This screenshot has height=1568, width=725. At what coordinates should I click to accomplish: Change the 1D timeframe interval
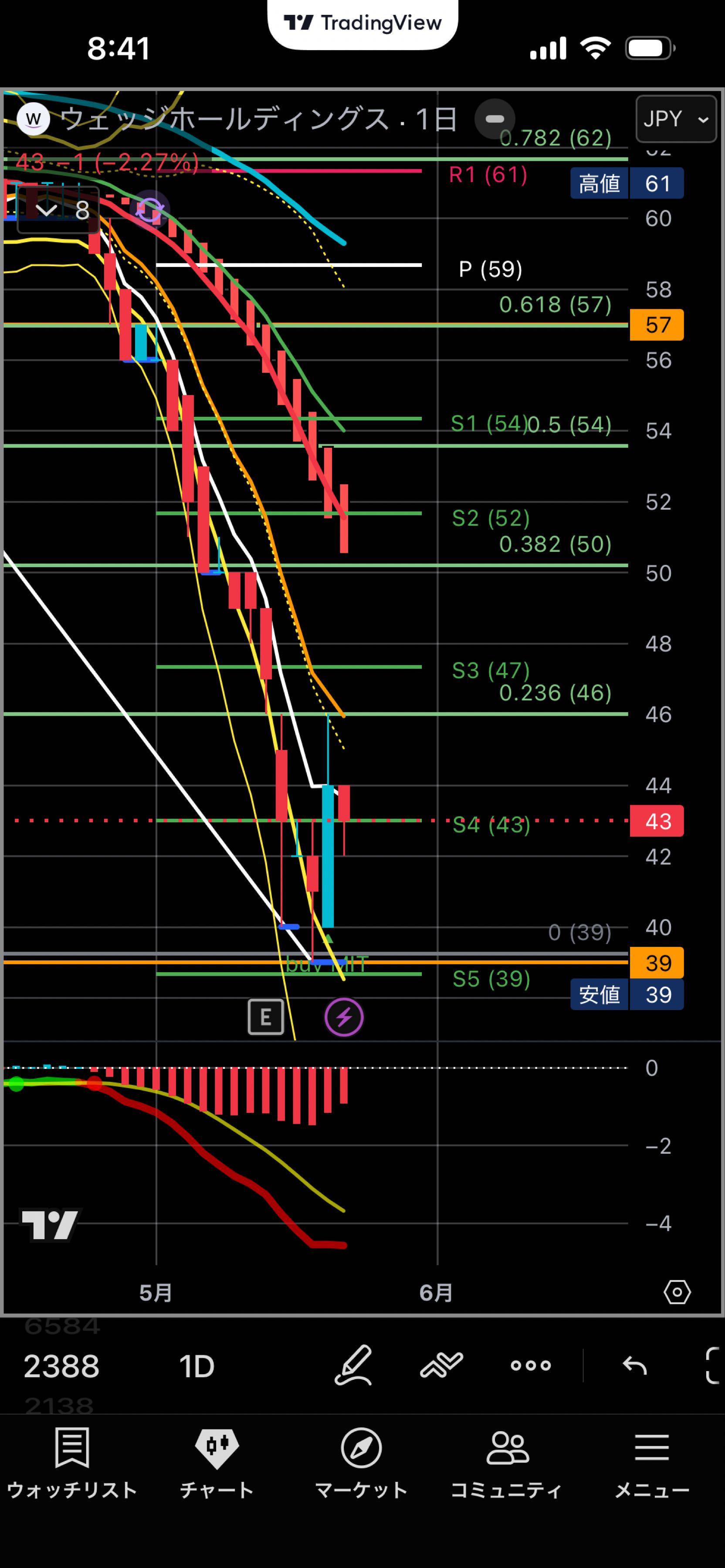[x=196, y=1366]
